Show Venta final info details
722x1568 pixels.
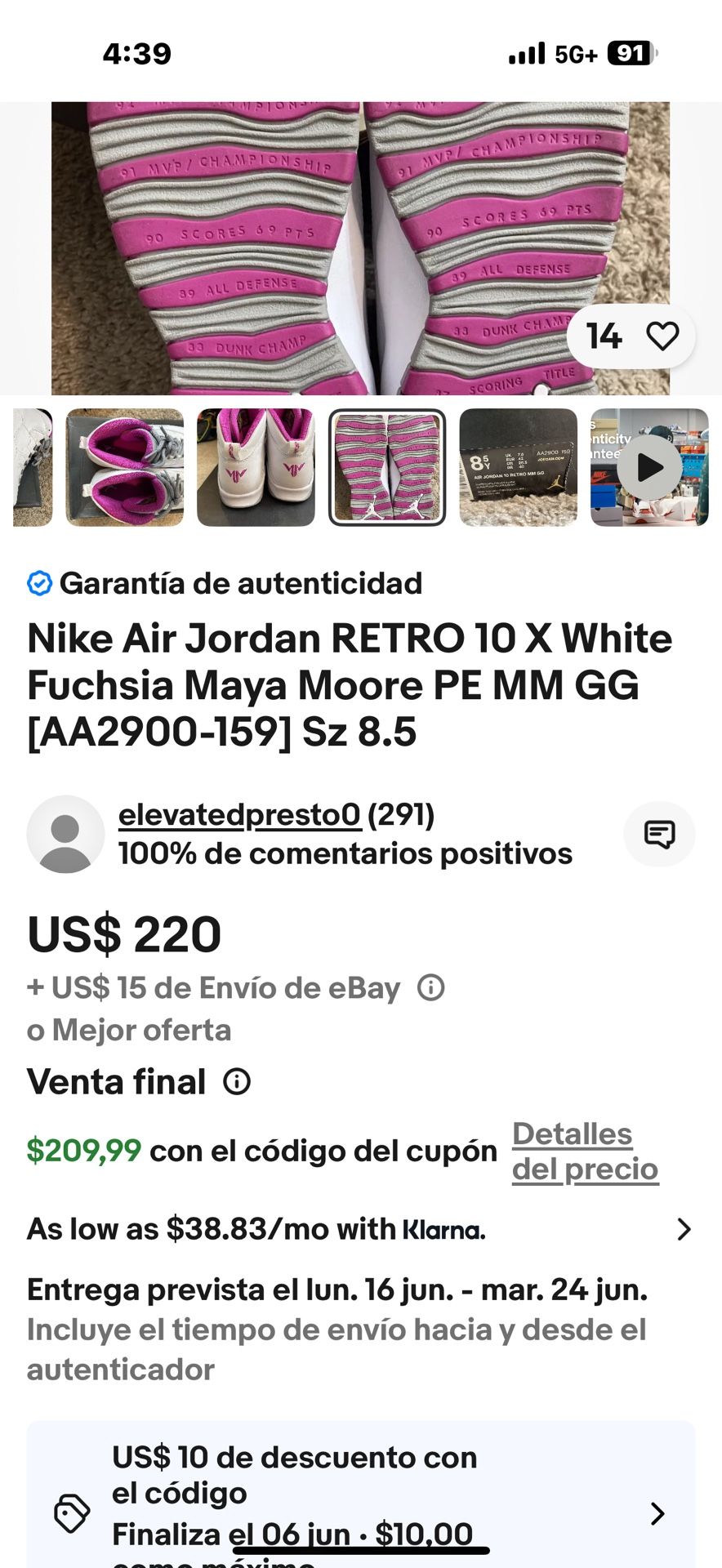(237, 1082)
